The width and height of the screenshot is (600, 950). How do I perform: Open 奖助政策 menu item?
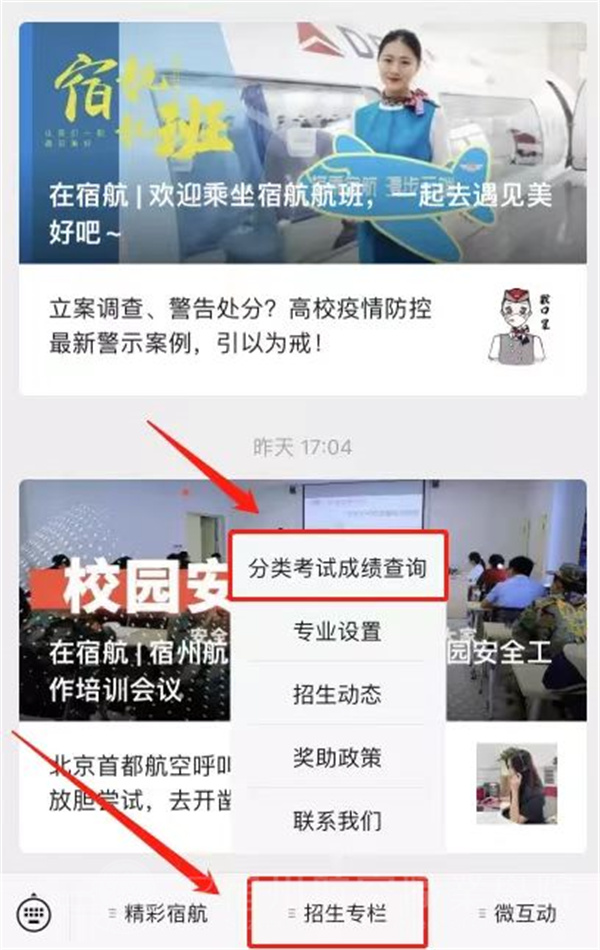(x=338, y=757)
